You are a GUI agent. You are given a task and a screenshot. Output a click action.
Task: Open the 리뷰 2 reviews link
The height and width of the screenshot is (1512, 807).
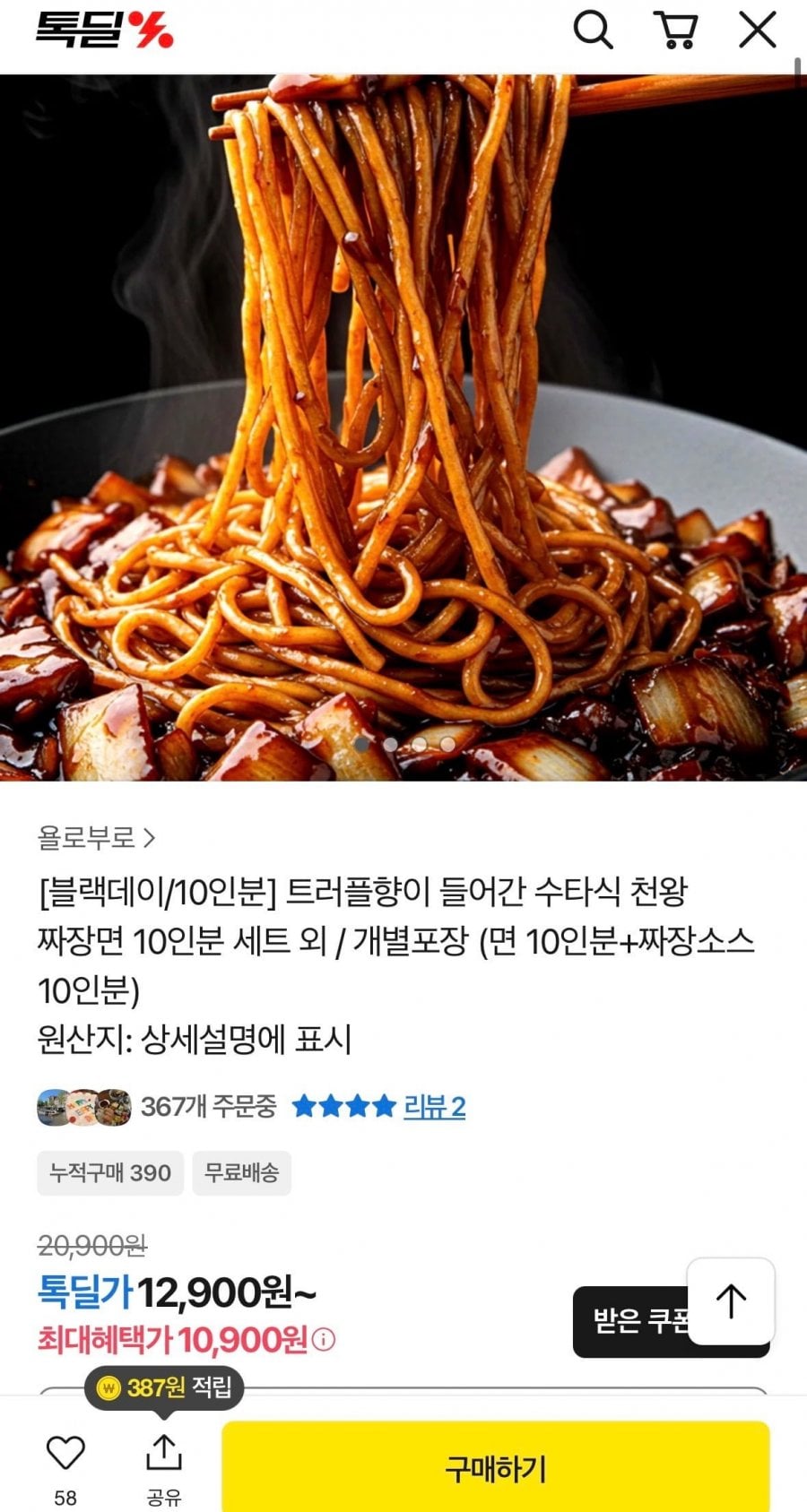coord(435,1107)
